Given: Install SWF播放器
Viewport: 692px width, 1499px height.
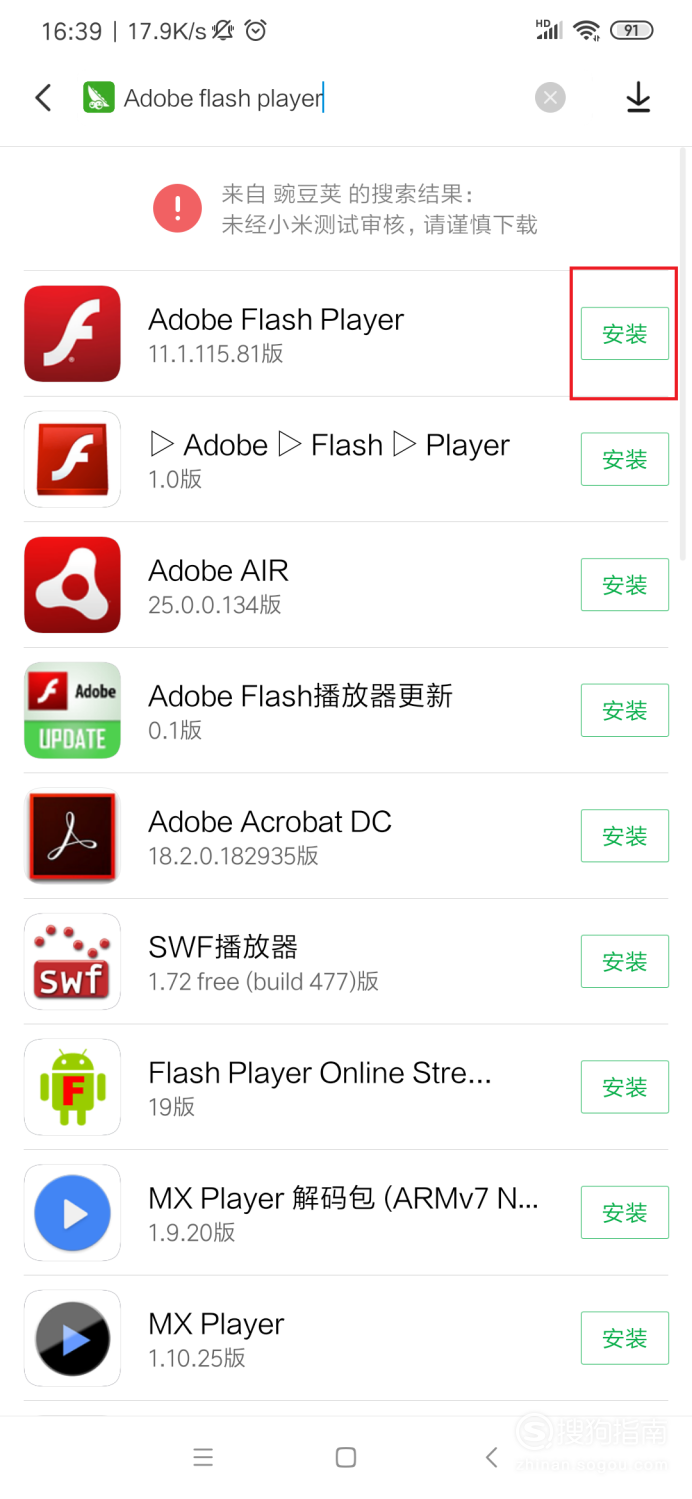Looking at the screenshot, I should pos(625,961).
